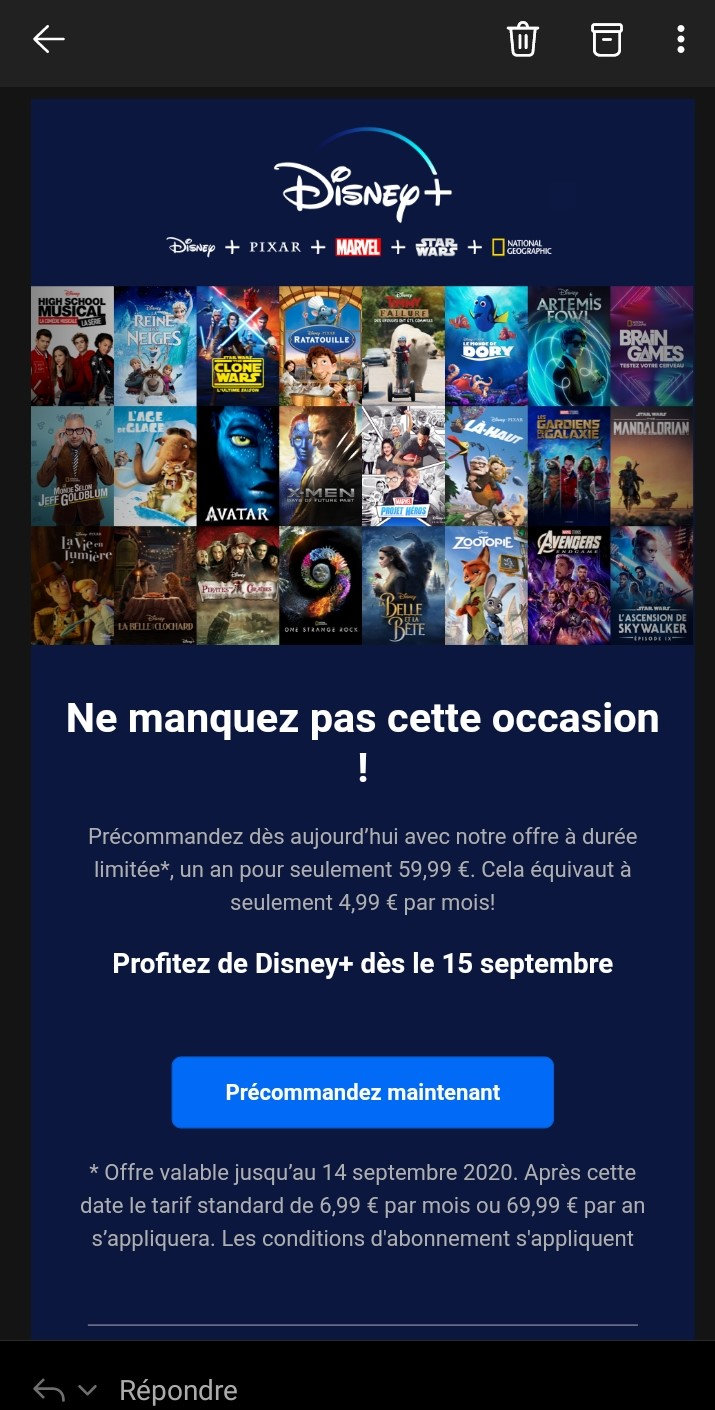Go back to the inbox
The width and height of the screenshot is (715, 1410).
48,40
